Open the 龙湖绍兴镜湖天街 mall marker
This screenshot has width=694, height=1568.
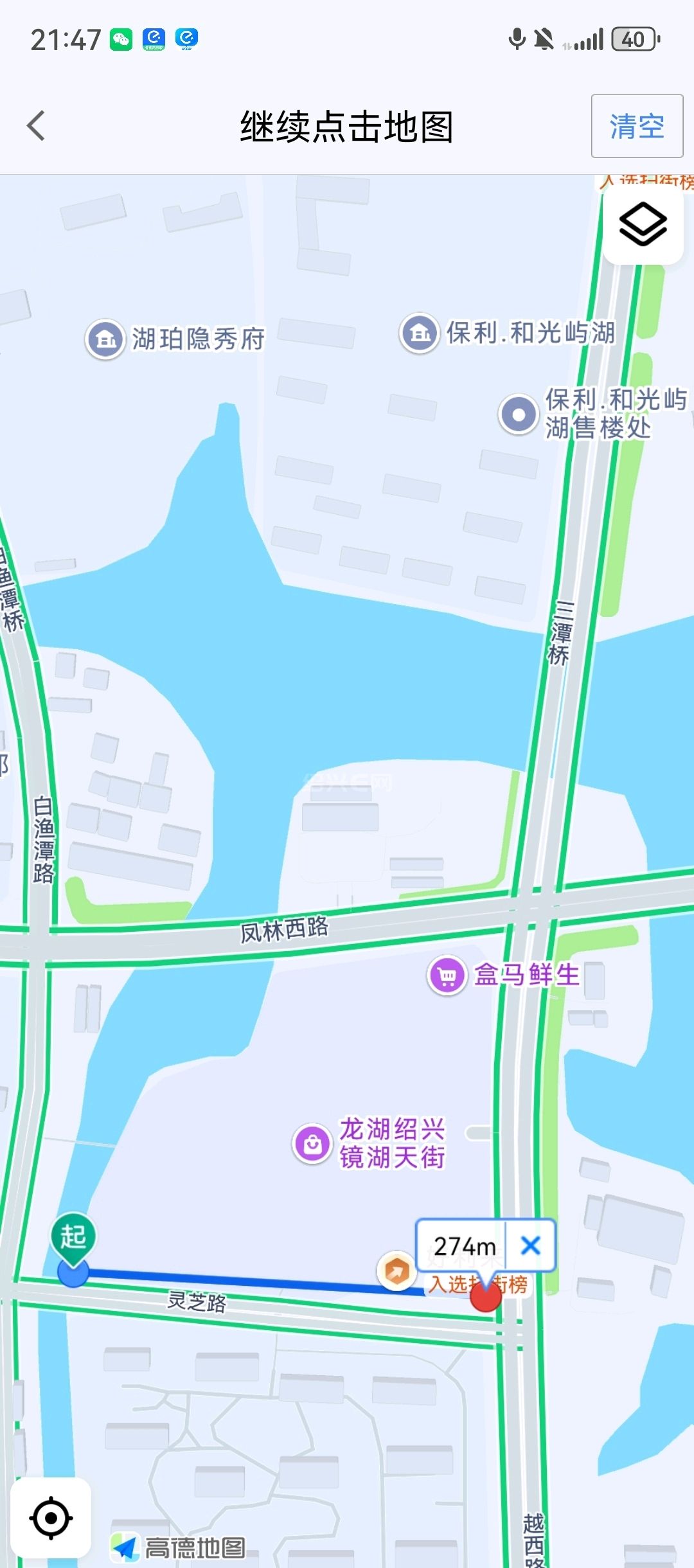[x=312, y=1144]
